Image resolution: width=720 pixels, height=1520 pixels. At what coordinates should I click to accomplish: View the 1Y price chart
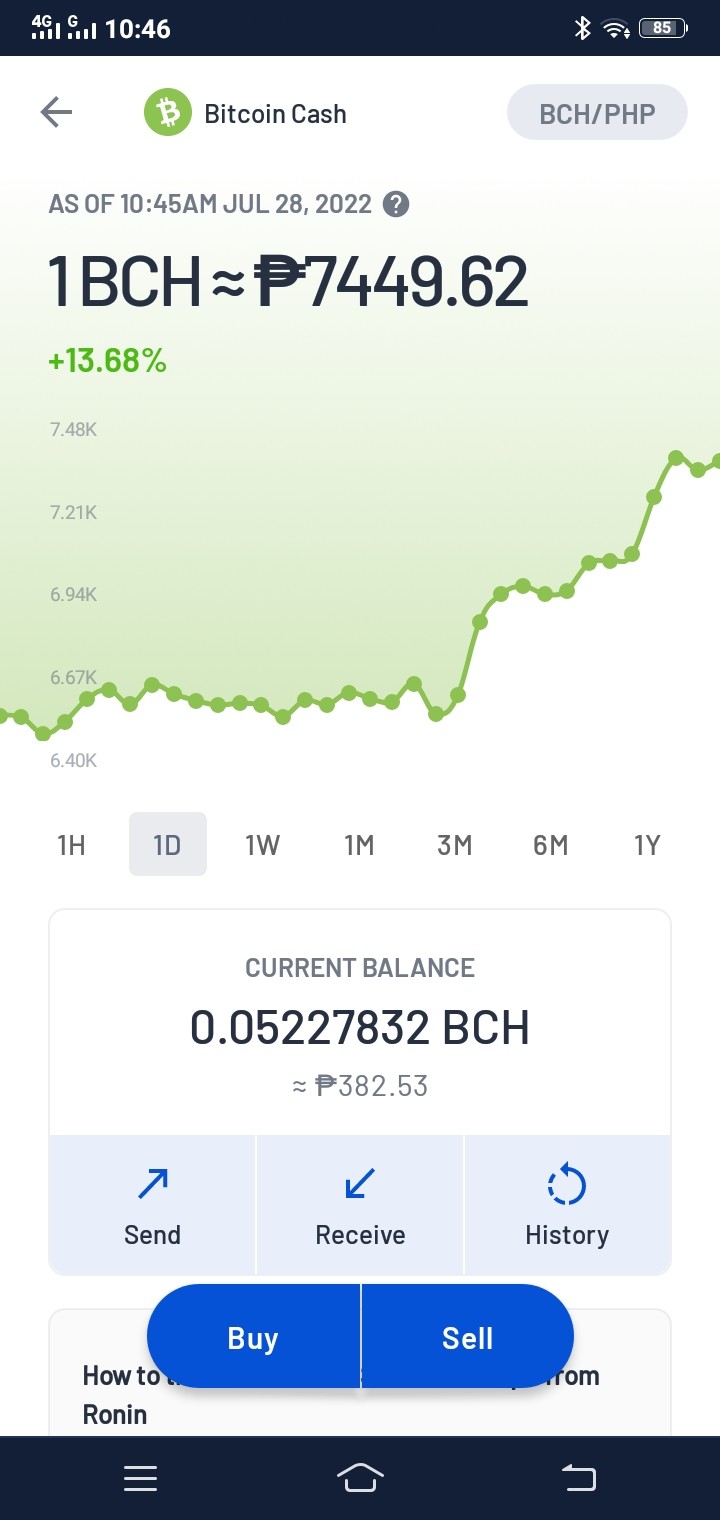[x=647, y=845]
